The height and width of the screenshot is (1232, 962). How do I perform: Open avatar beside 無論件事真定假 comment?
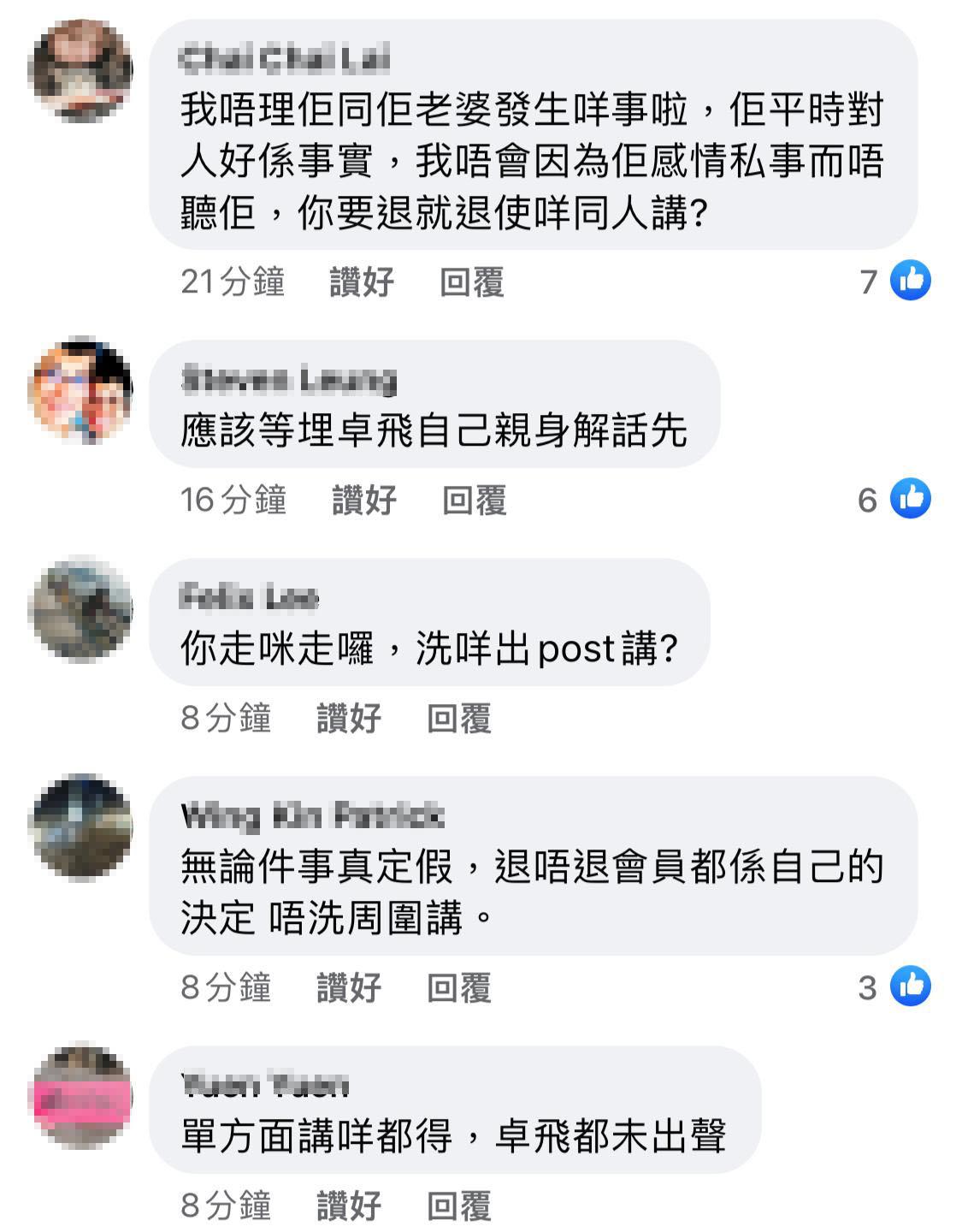tap(80, 828)
